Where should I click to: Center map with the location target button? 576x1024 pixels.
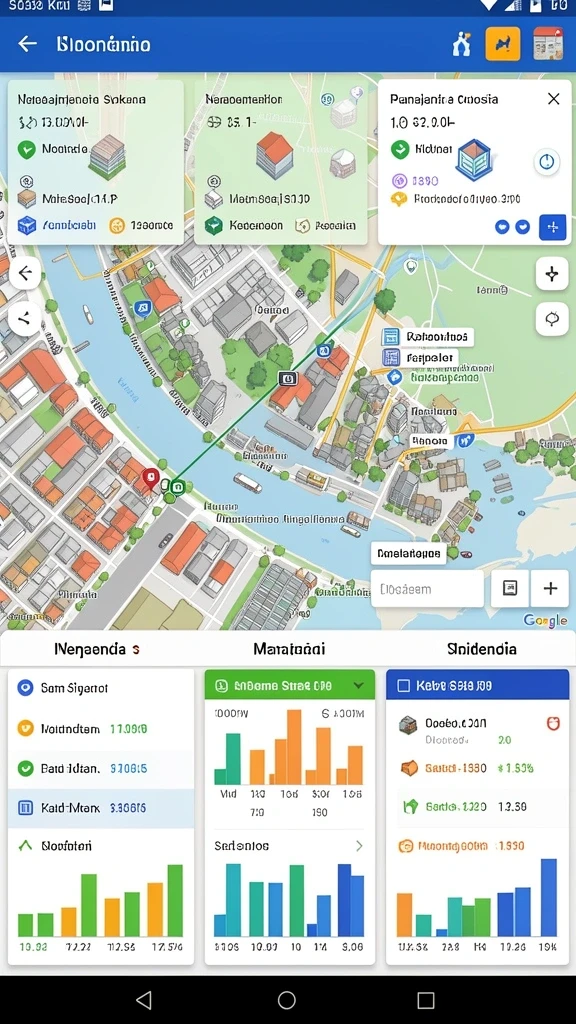pos(552,319)
